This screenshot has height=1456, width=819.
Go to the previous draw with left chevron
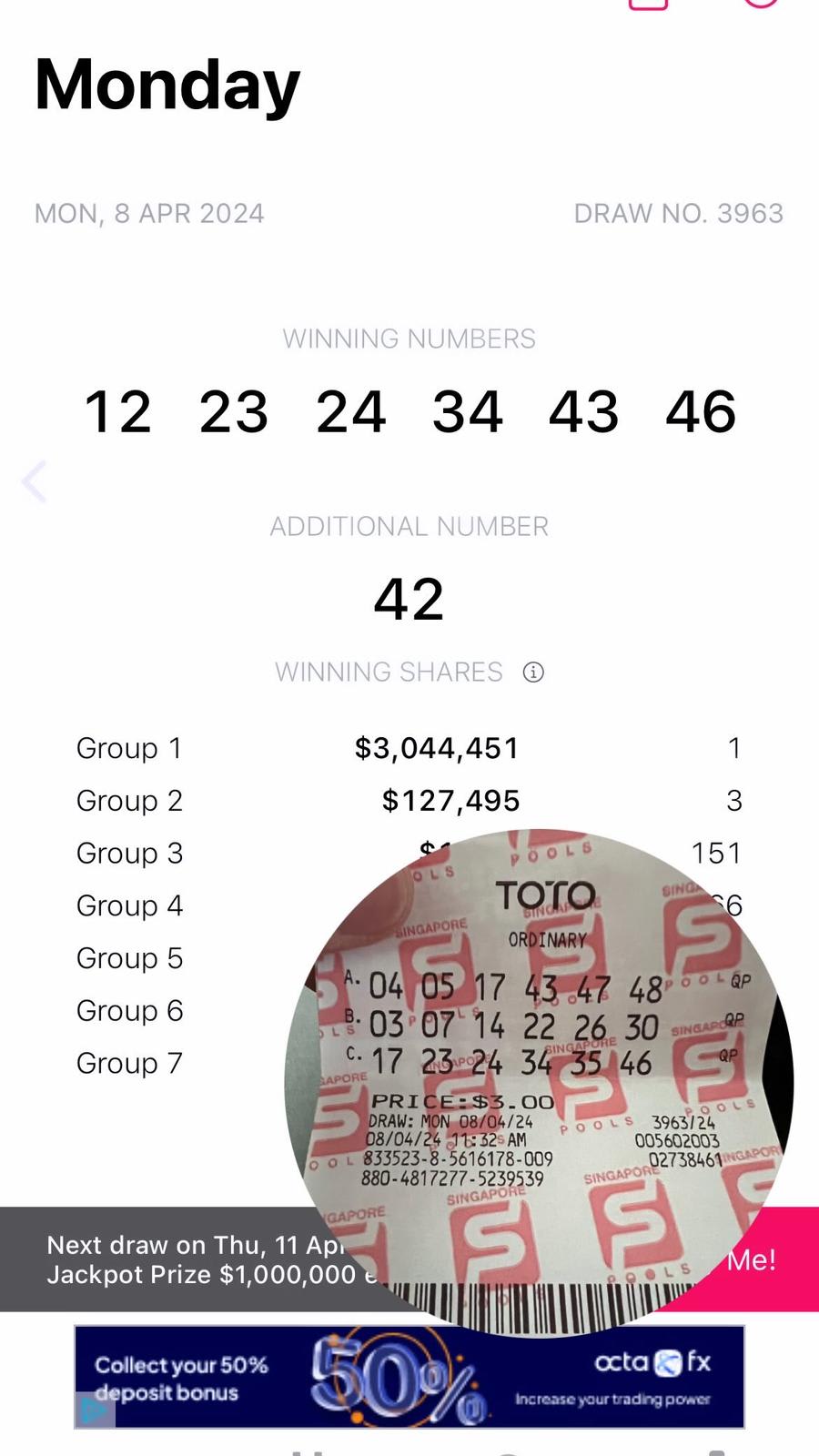pyautogui.click(x=35, y=481)
